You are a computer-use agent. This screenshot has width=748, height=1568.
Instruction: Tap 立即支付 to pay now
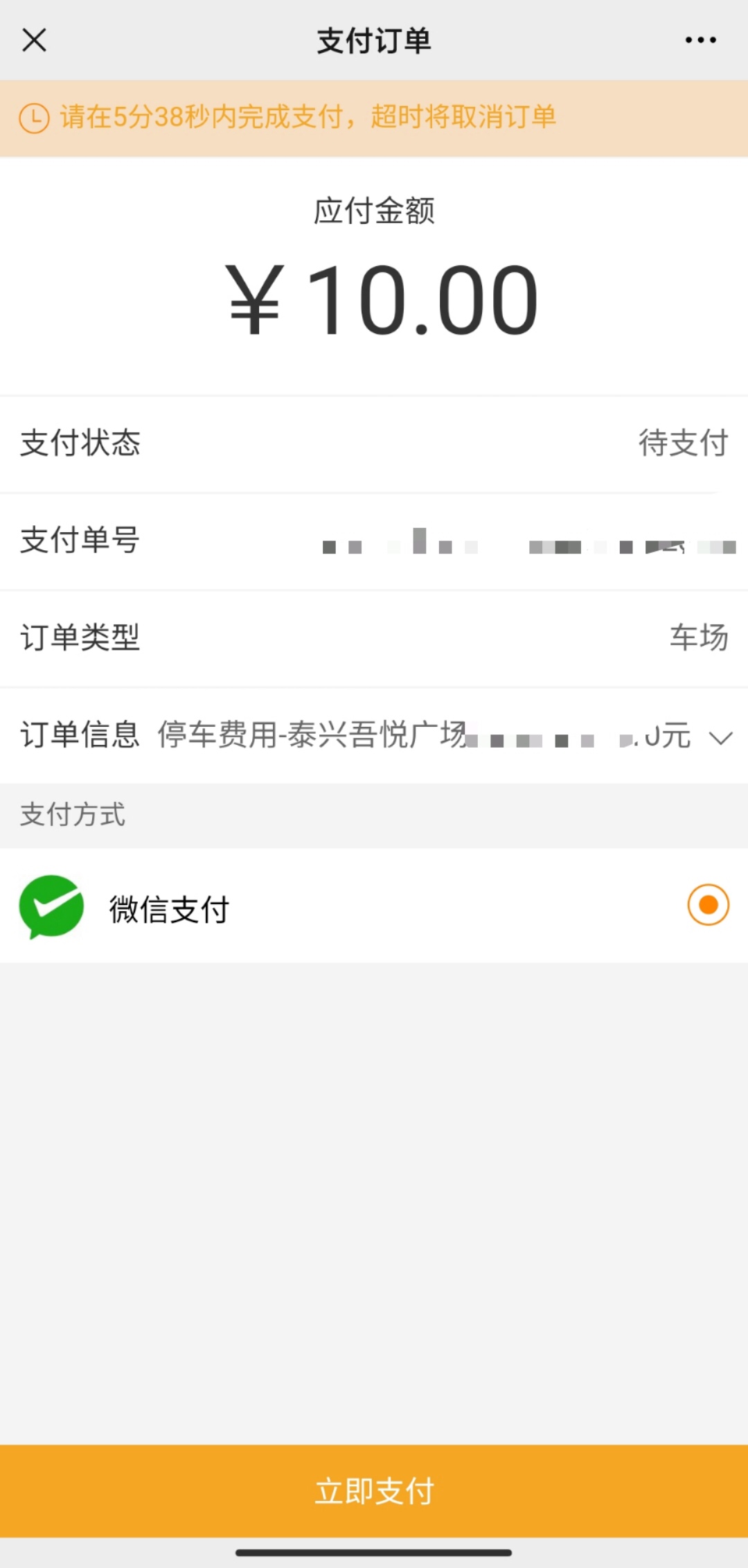pyautogui.click(x=374, y=1490)
